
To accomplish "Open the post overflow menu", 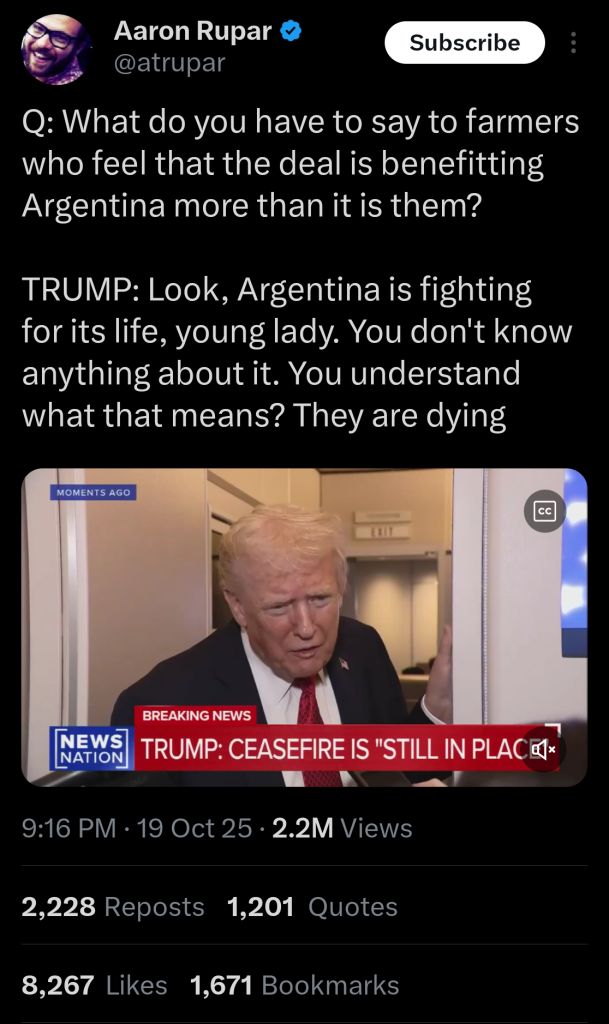I will 573,43.
